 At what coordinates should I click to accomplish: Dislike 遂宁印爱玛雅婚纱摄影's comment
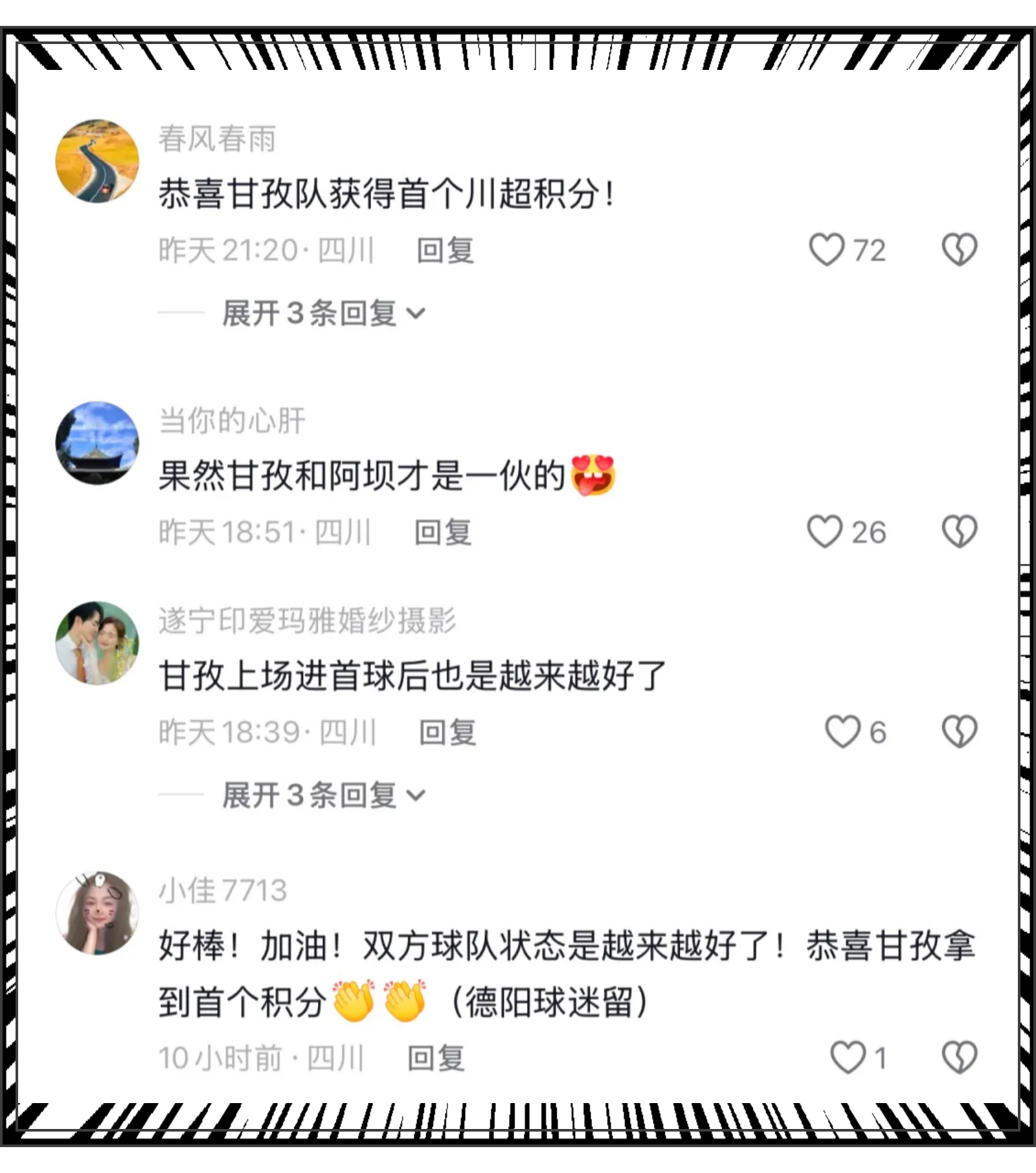click(959, 732)
